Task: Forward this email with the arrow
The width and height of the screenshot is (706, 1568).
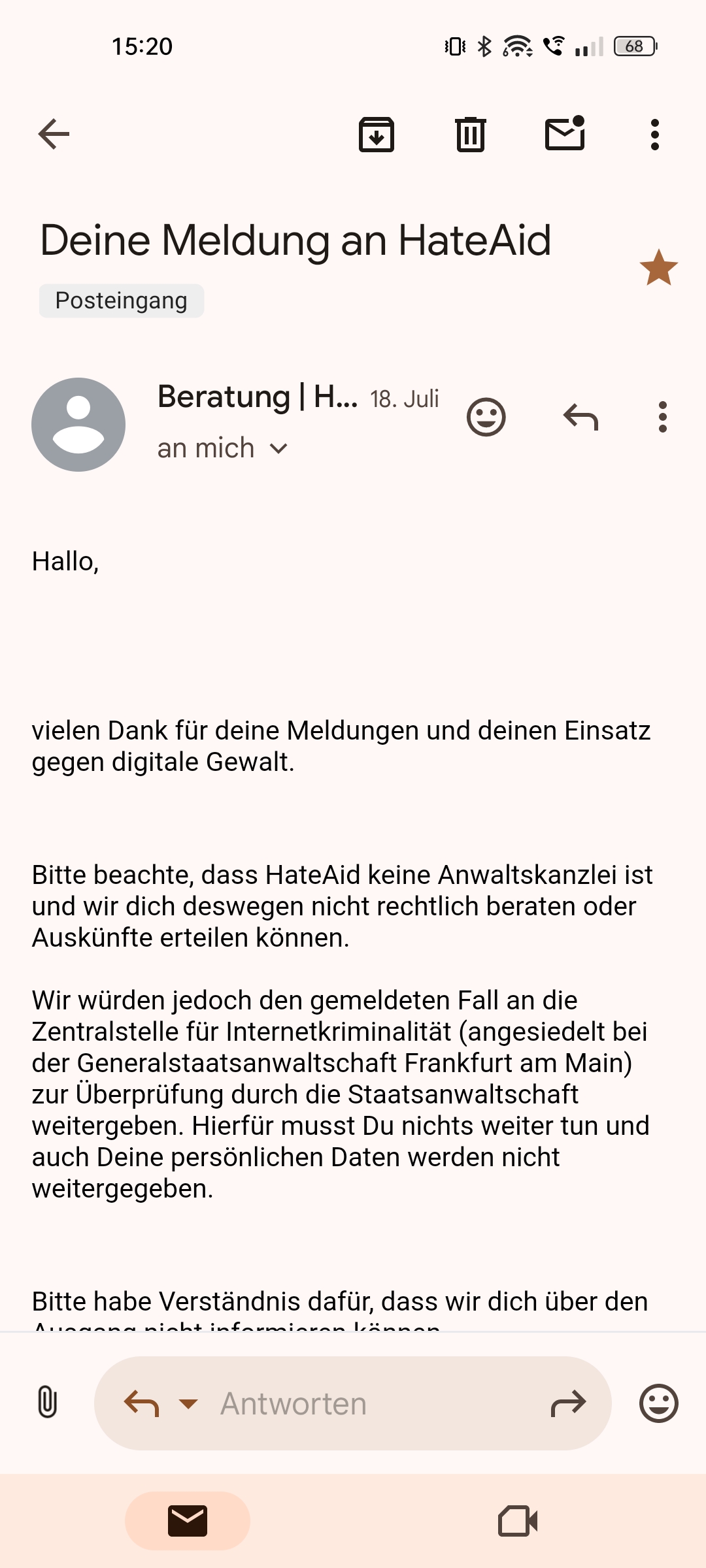Action: [x=568, y=1403]
